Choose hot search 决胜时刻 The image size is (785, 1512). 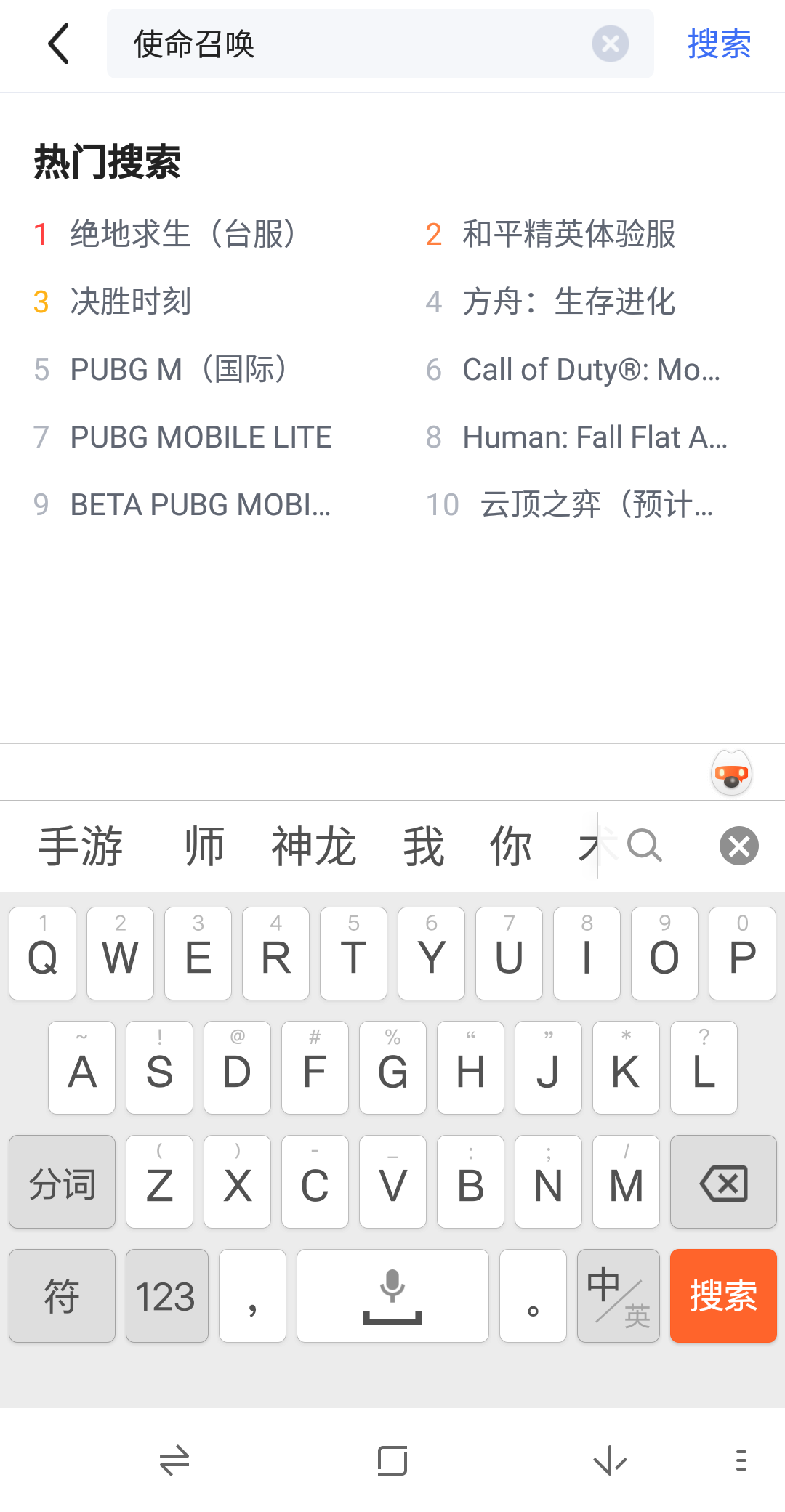pyautogui.click(x=131, y=302)
